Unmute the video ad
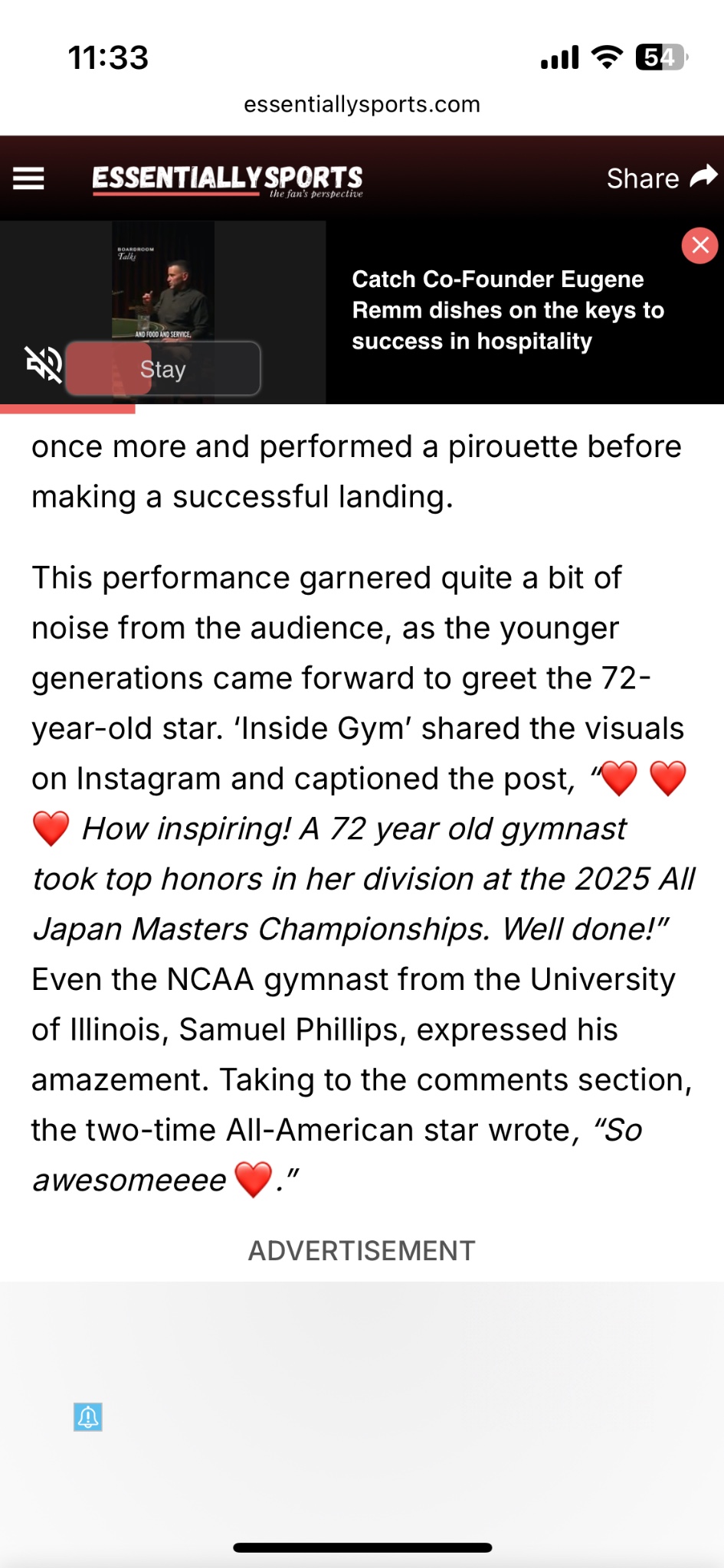This screenshot has width=724, height=1568. pyautogui.click(x=44, y=364)
